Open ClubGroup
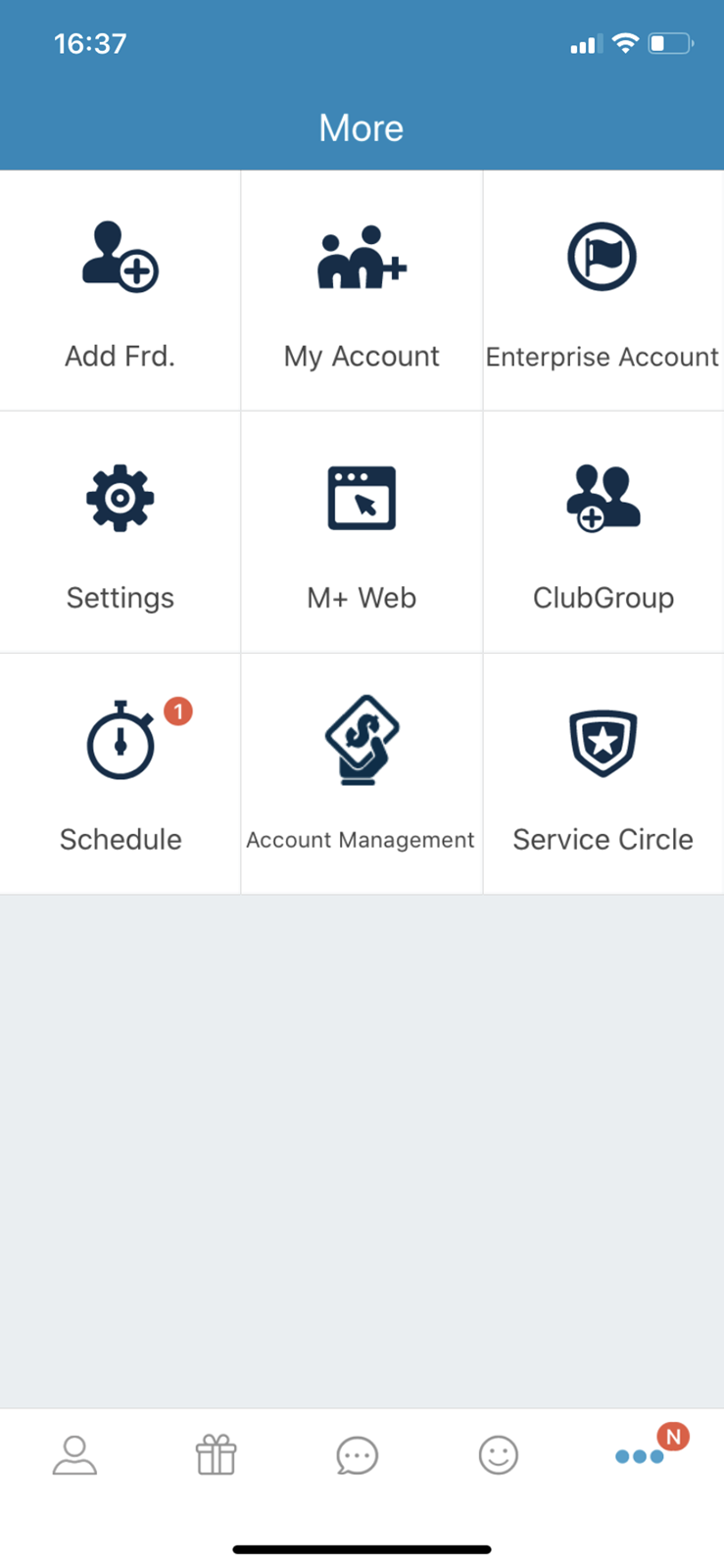 click(603, 532)
